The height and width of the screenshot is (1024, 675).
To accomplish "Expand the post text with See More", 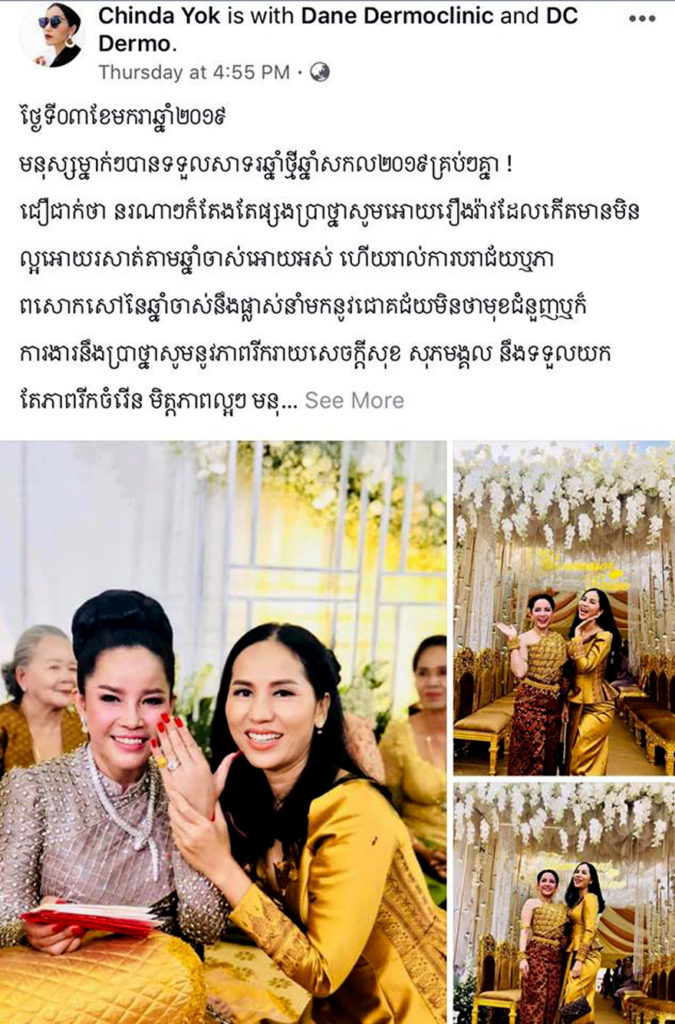I will 354,400.
